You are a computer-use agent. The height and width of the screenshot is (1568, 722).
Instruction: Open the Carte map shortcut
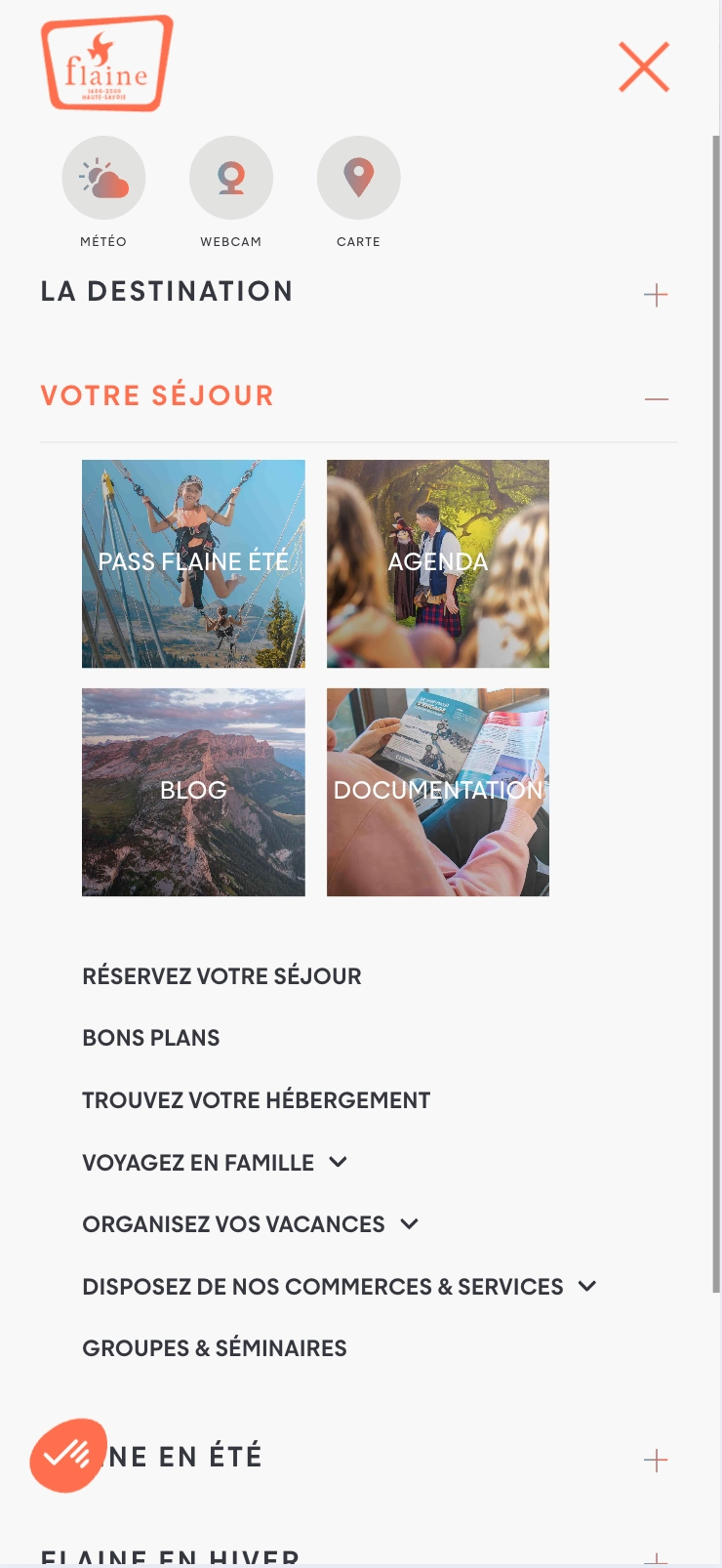[359, 179]
